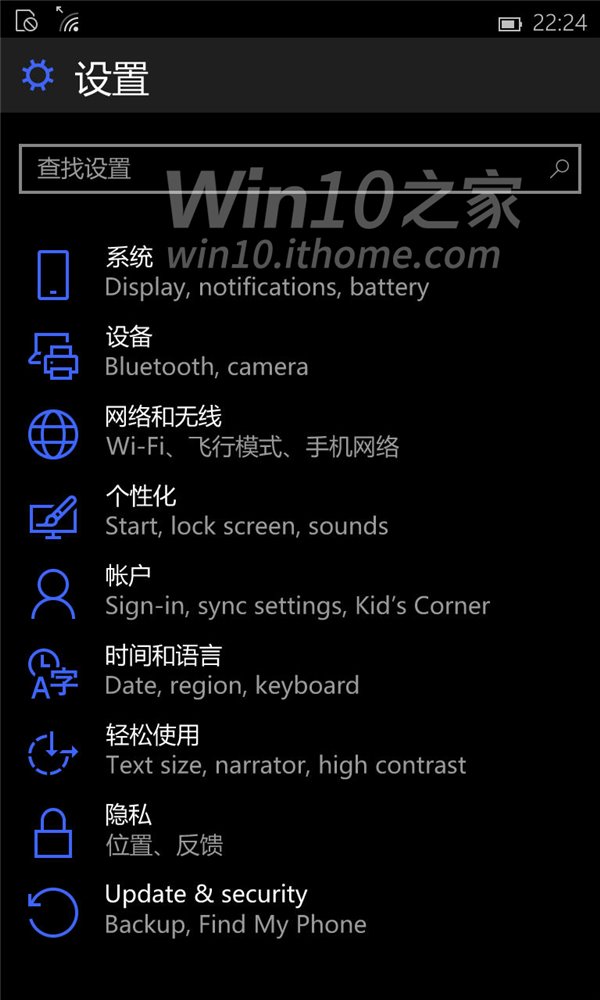Go to 个性化 personalization settings
600x1000 pixels.
click(300, 512)
